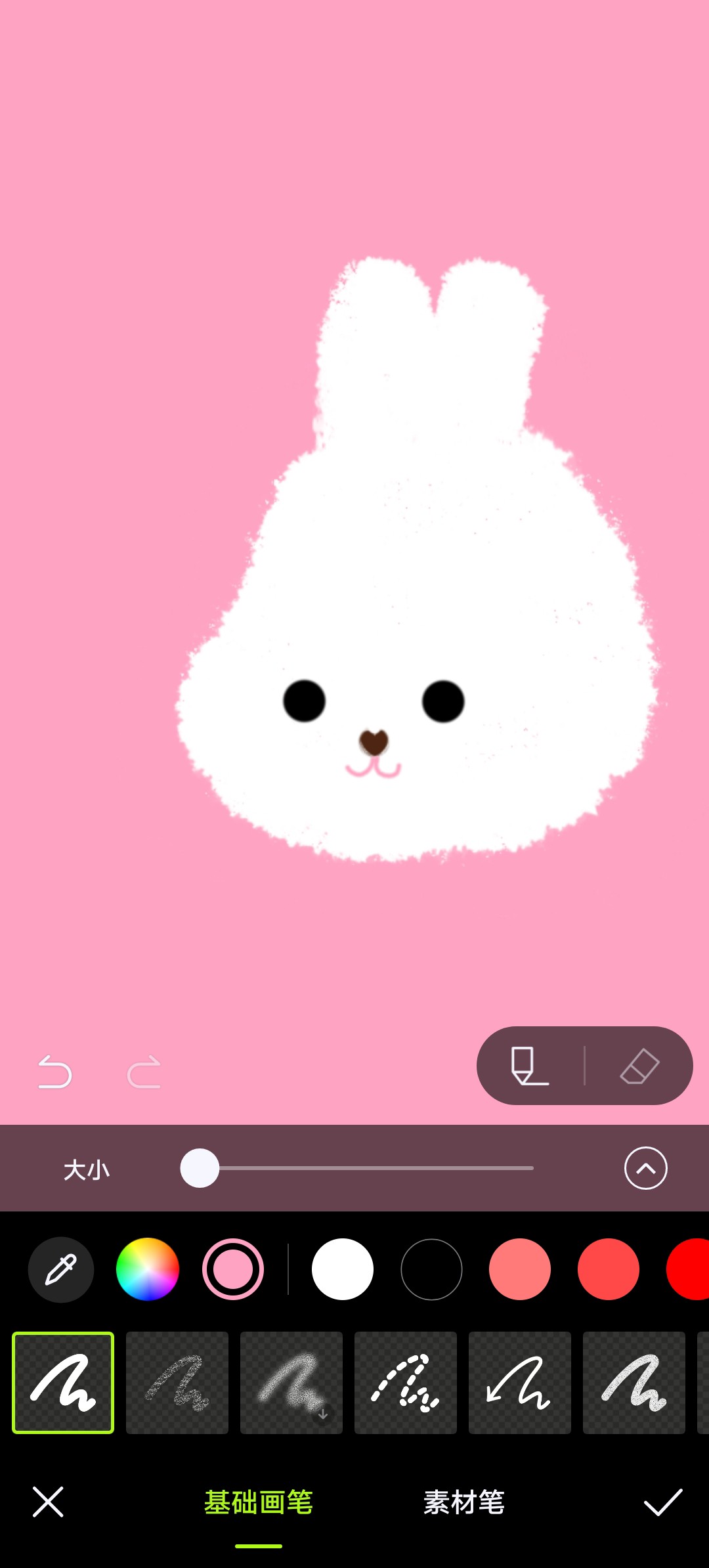Pick the salmon pink color swatch
Image resolution: width=709 pixels, height=1568 pixels.
tap(520, 1269)
